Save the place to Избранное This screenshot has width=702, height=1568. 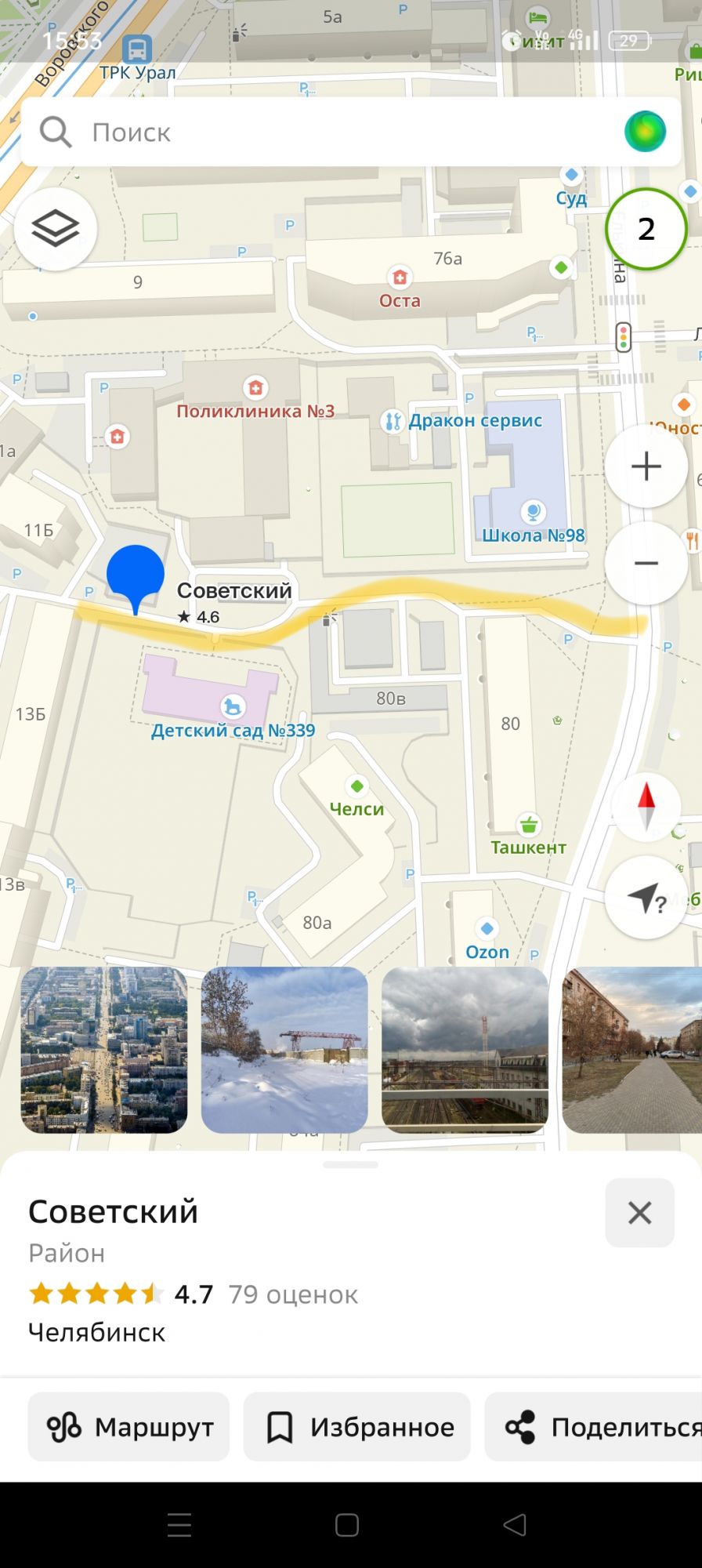357,1427
